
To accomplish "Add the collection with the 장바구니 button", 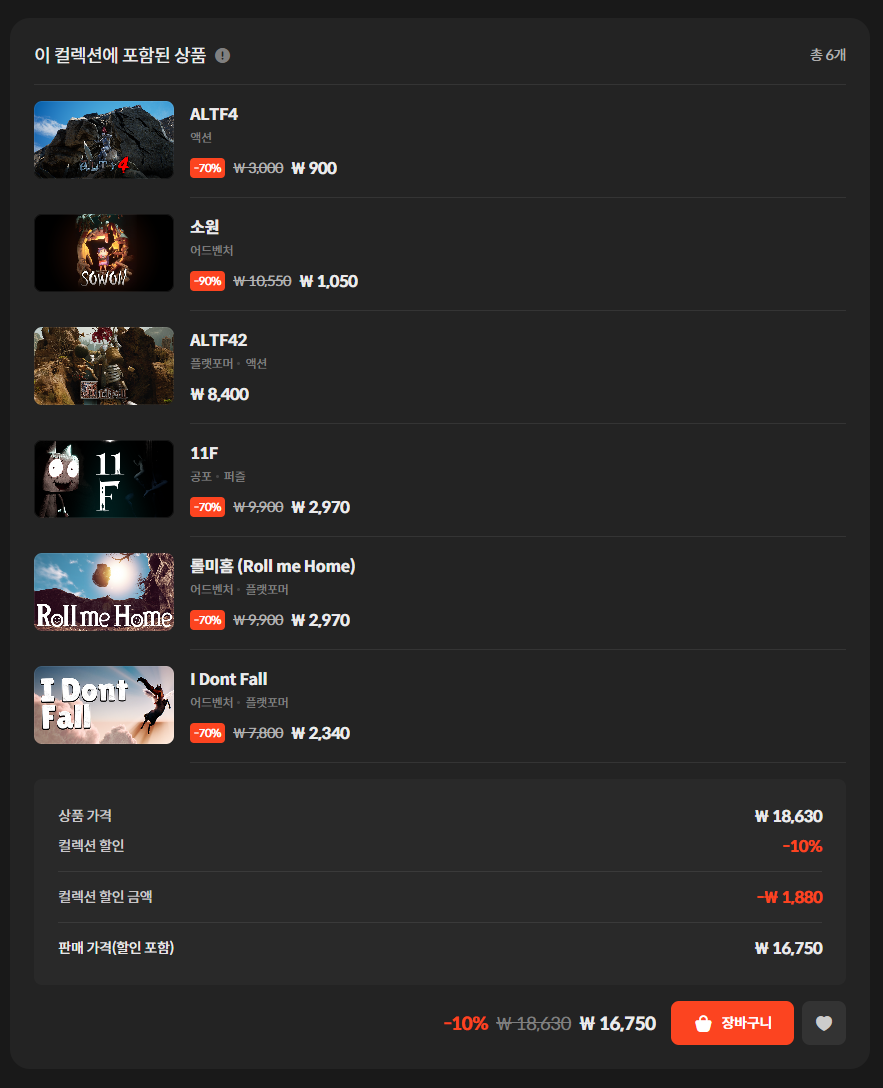I will tap(732, 1023).
